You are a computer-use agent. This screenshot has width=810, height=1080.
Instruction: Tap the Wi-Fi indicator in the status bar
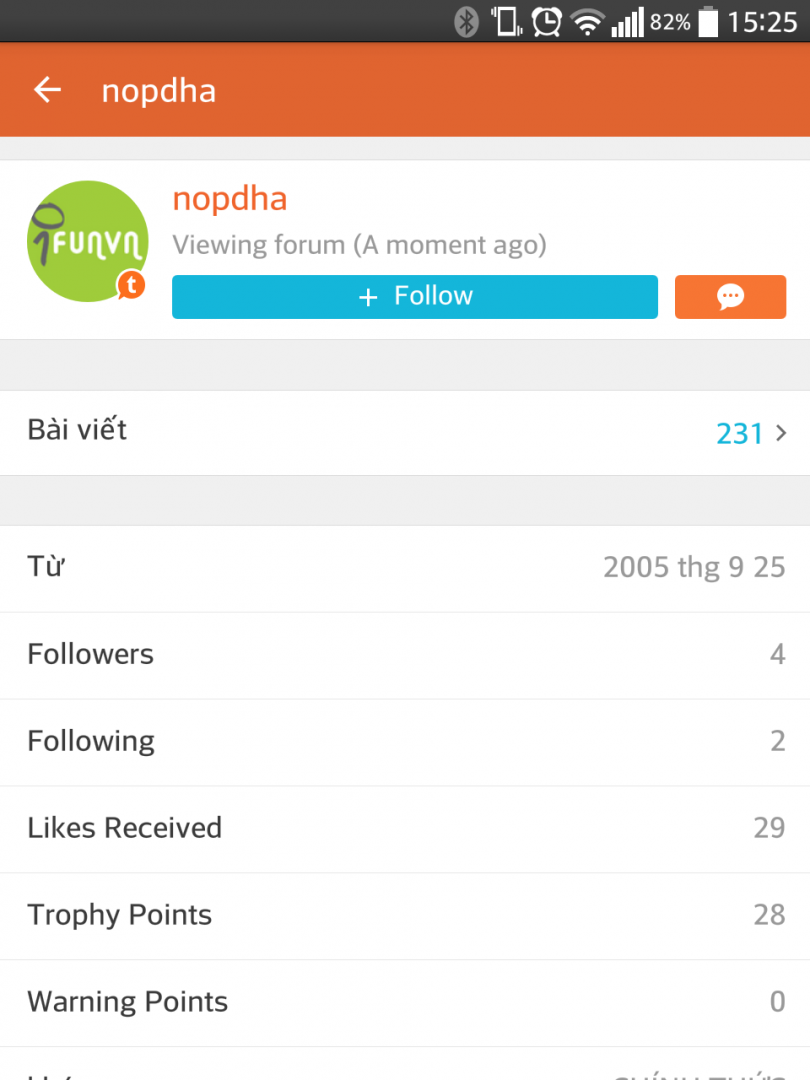589,21
